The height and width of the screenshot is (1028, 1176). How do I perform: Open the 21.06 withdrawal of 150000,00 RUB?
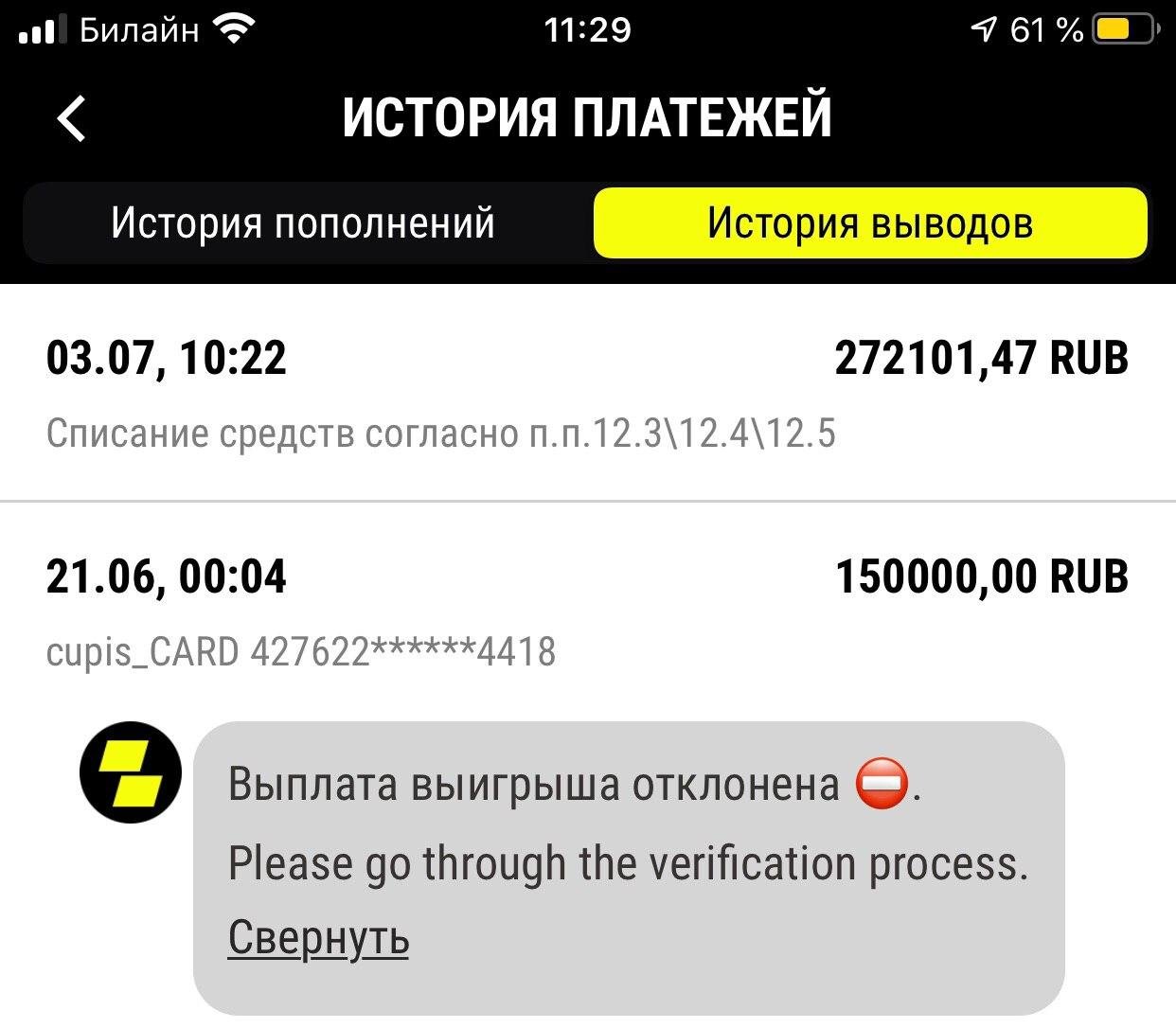click(587, 611)
